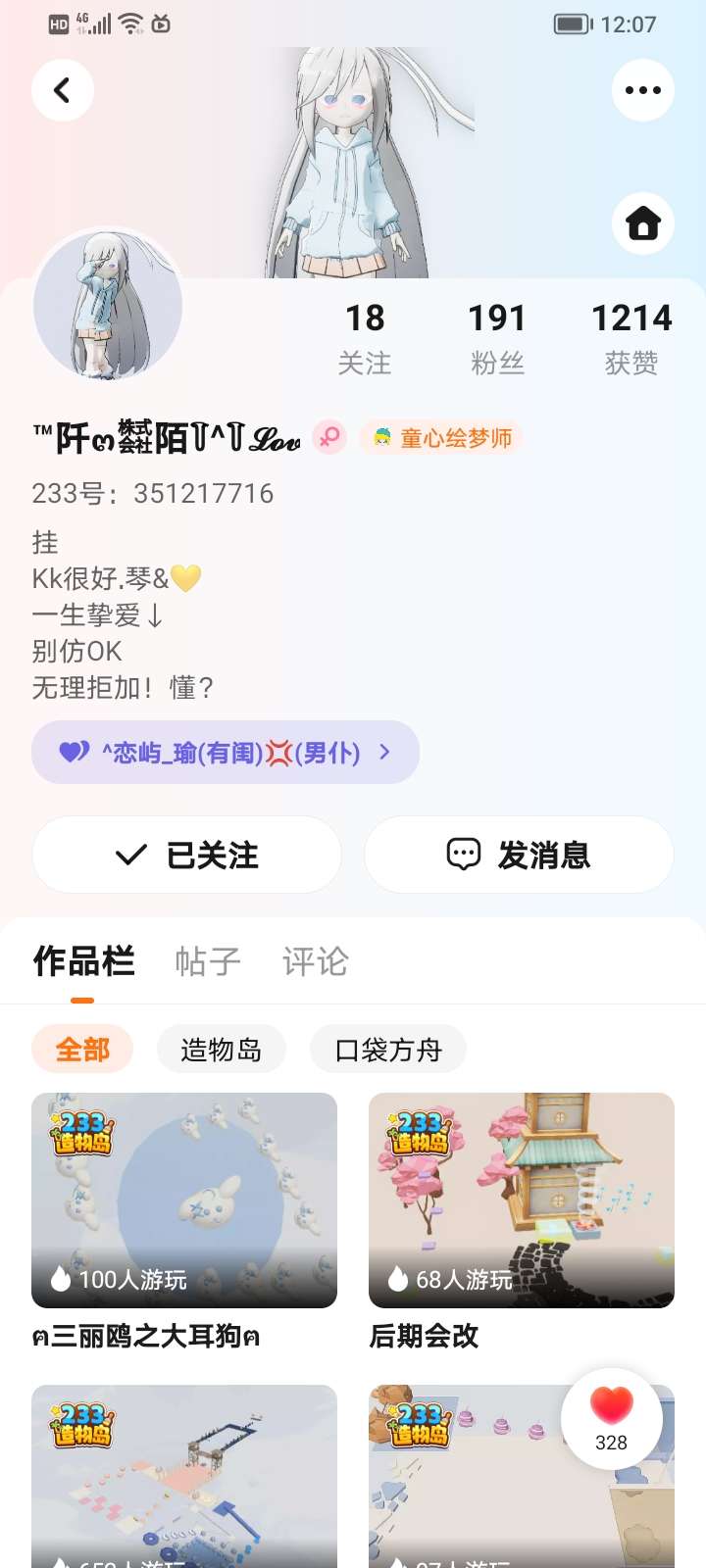Select the 作品栏 tab
706x1568 pixels.
(83, 961)
